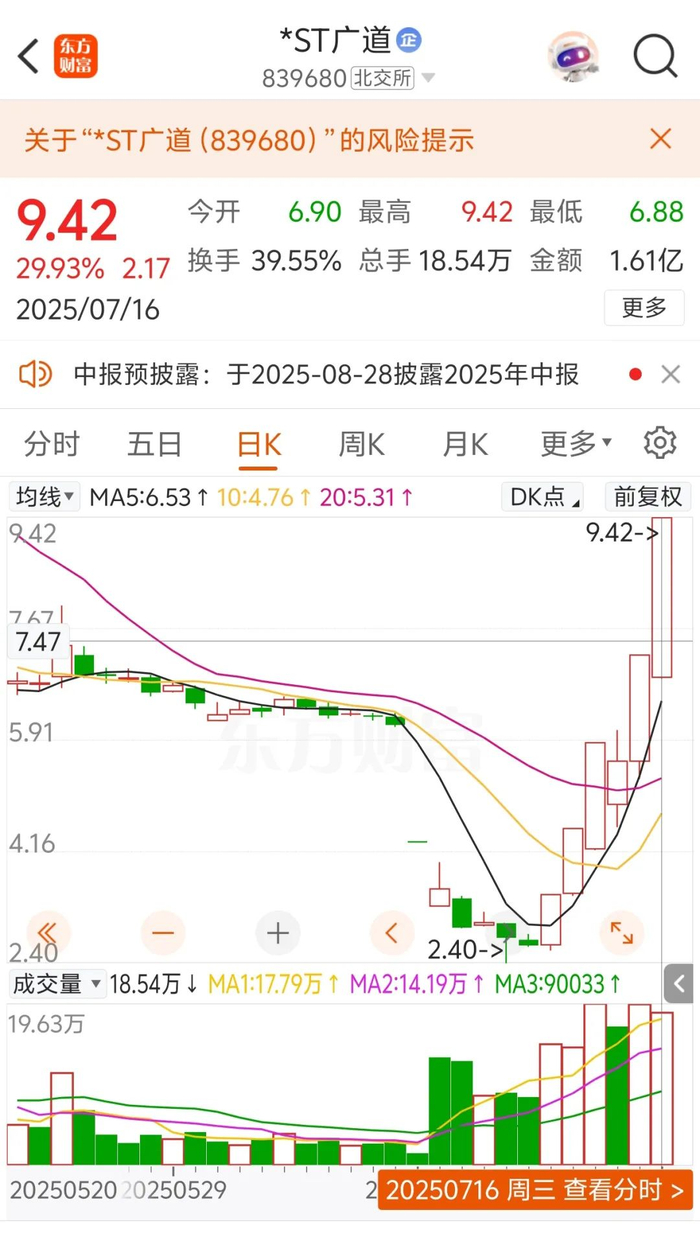The width and height of the screenshot is (700, 1241).
Task: Dismiss the risk warning banner
Action: [x=660, y=139]
